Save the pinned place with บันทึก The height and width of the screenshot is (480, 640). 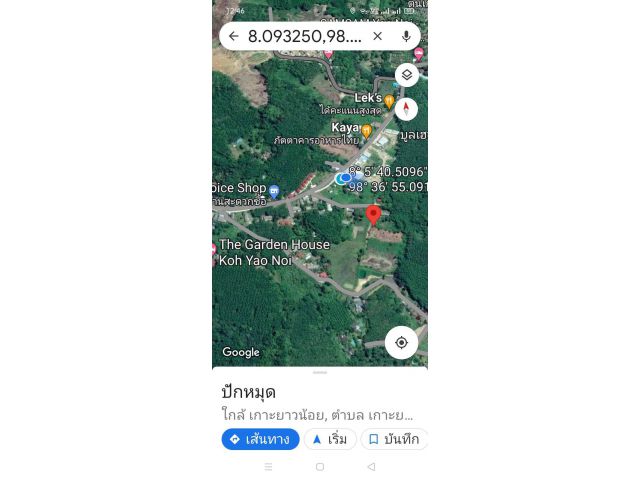[x=393, y=439]
